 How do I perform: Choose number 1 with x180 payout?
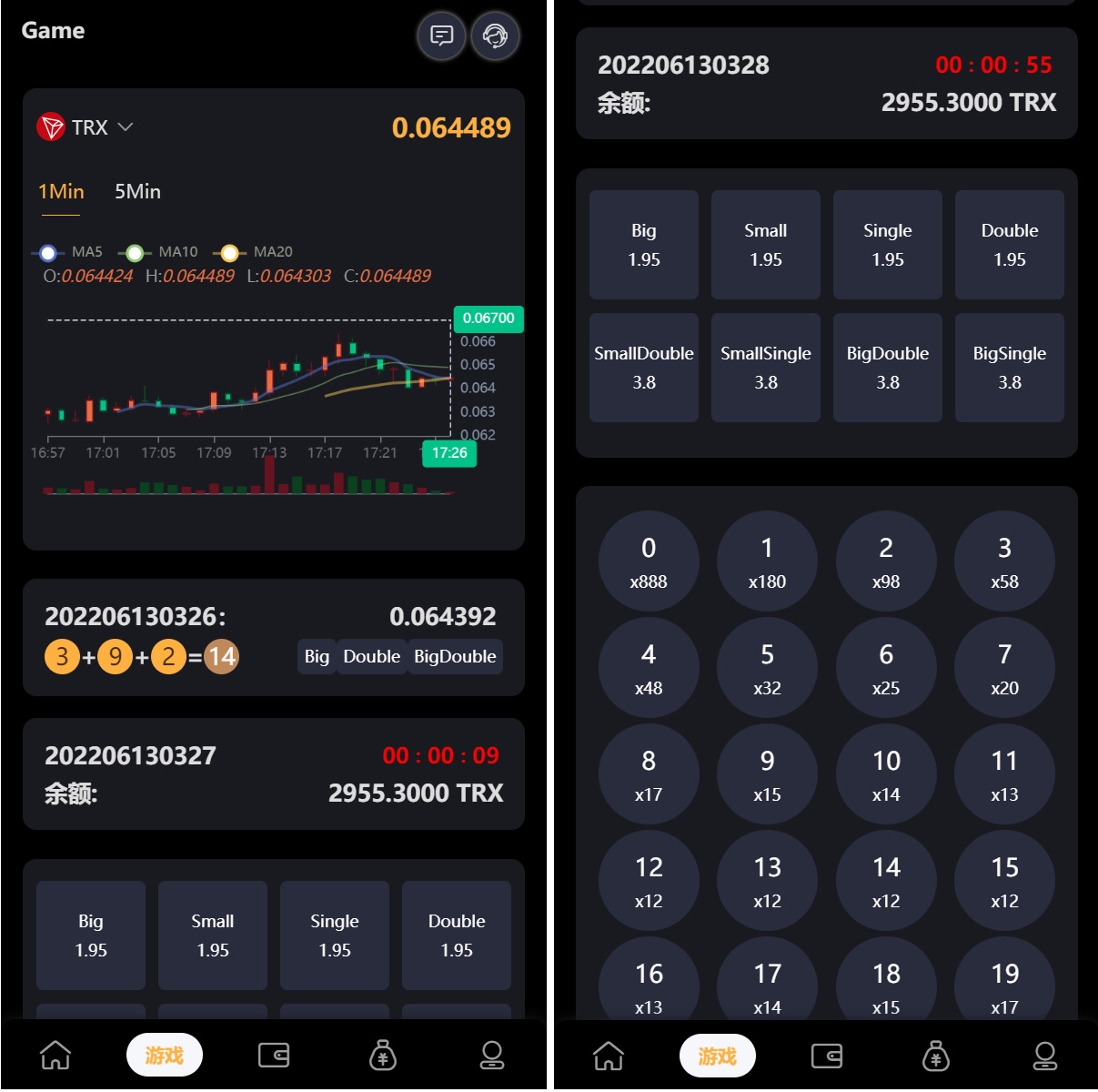[x=767, y=561]
